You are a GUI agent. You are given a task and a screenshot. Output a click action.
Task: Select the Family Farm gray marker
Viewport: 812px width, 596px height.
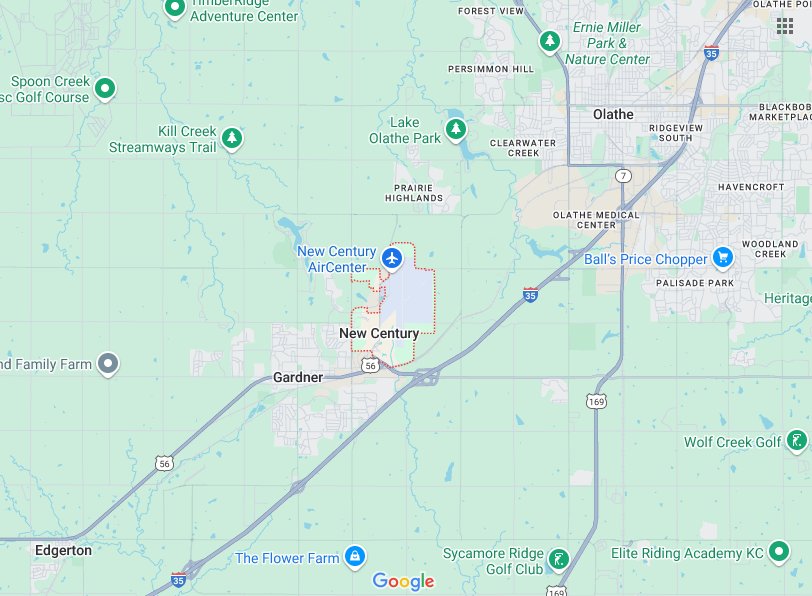tap(110, 364)
